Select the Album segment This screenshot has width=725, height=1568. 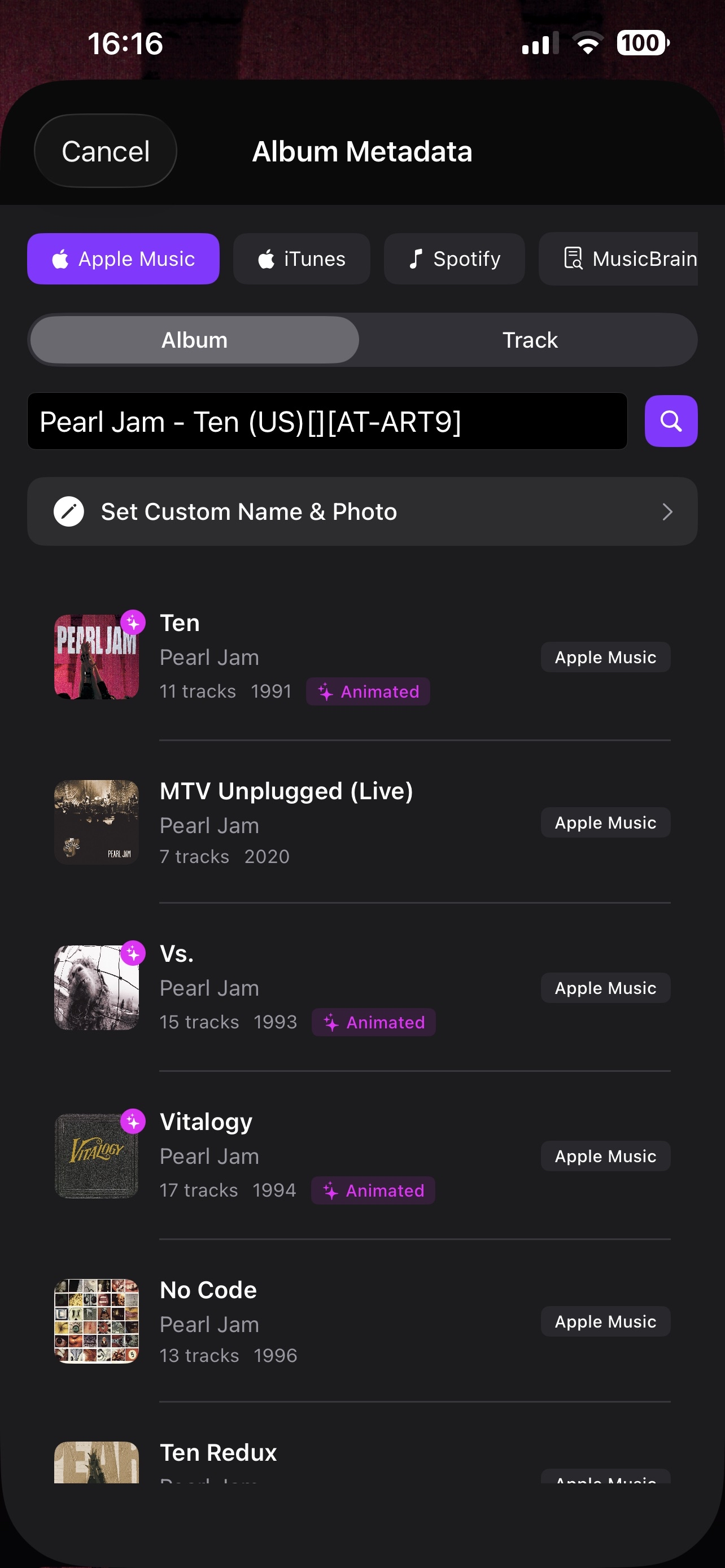point(194,340)
